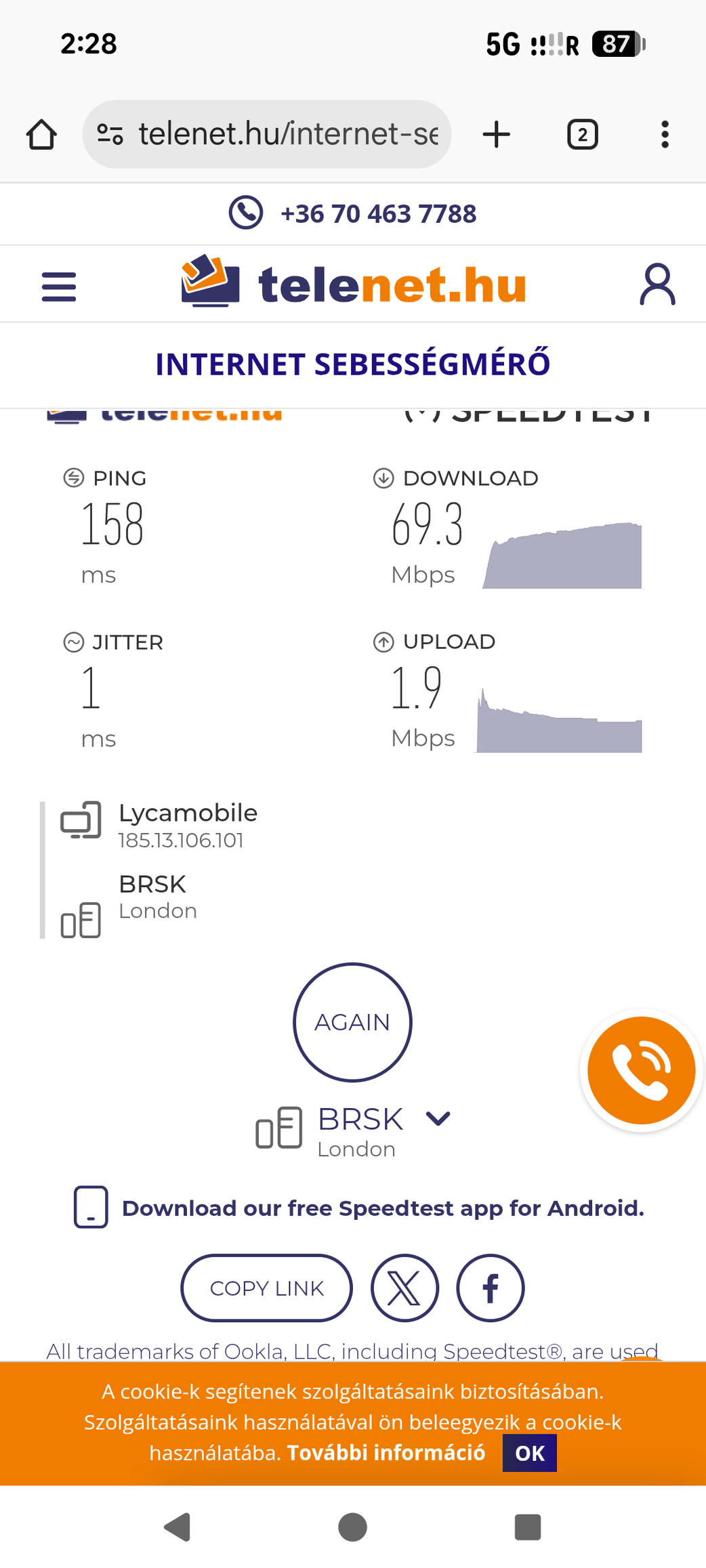Show the open tabs switcher
This screenshot has width=706, height=1568.
click(582, 134)
